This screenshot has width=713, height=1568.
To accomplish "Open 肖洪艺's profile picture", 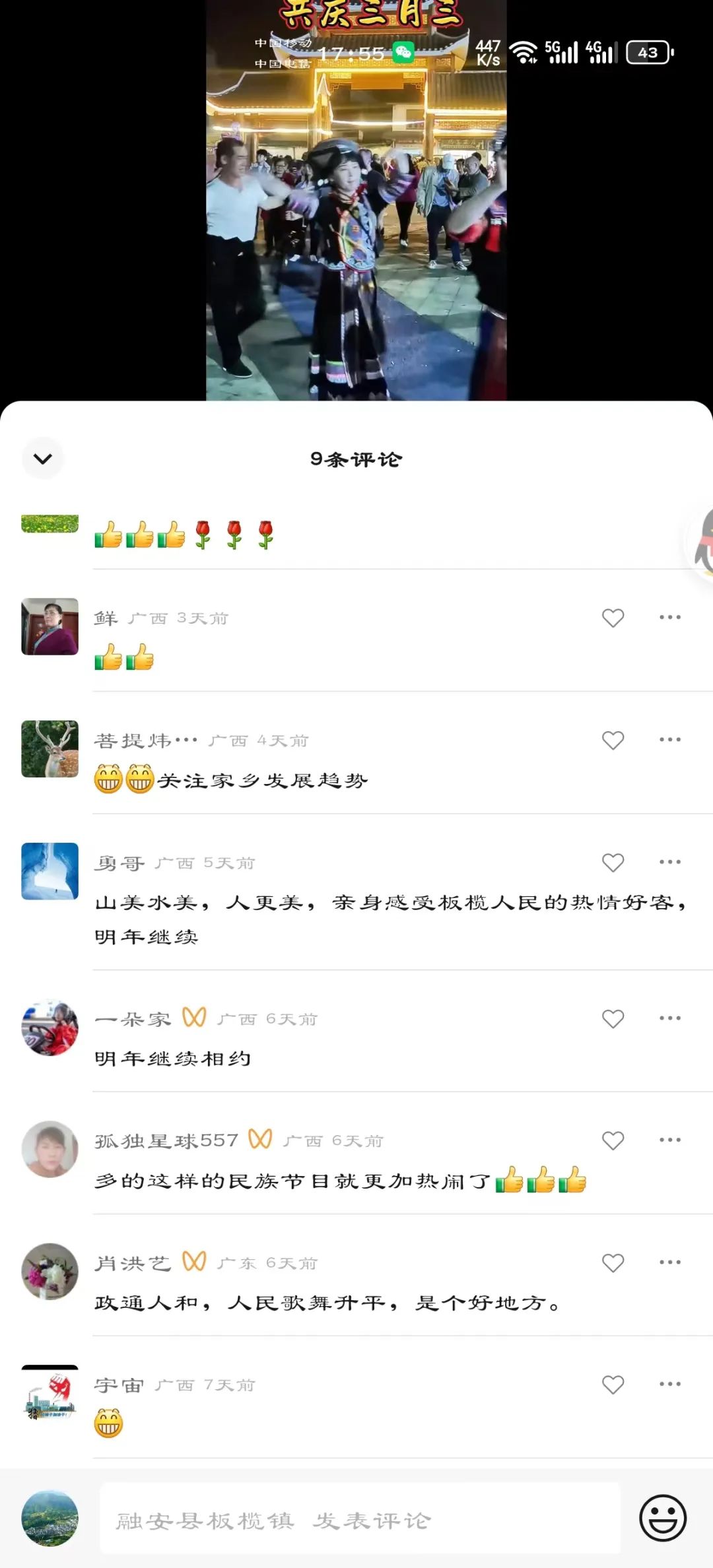I will (x=50, y=1271).
